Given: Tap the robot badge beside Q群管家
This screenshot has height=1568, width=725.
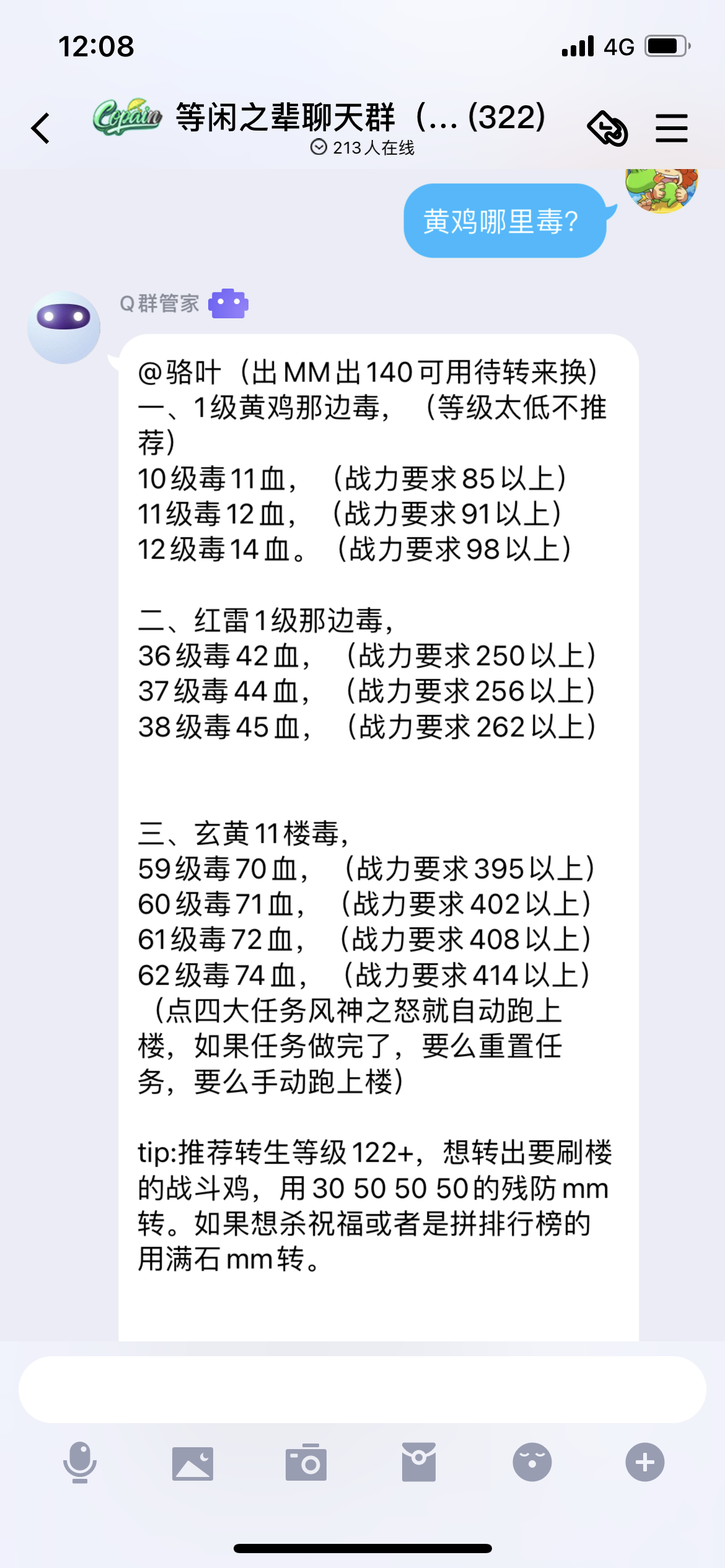Looking at the screenshot, I should tap(229, 303).
